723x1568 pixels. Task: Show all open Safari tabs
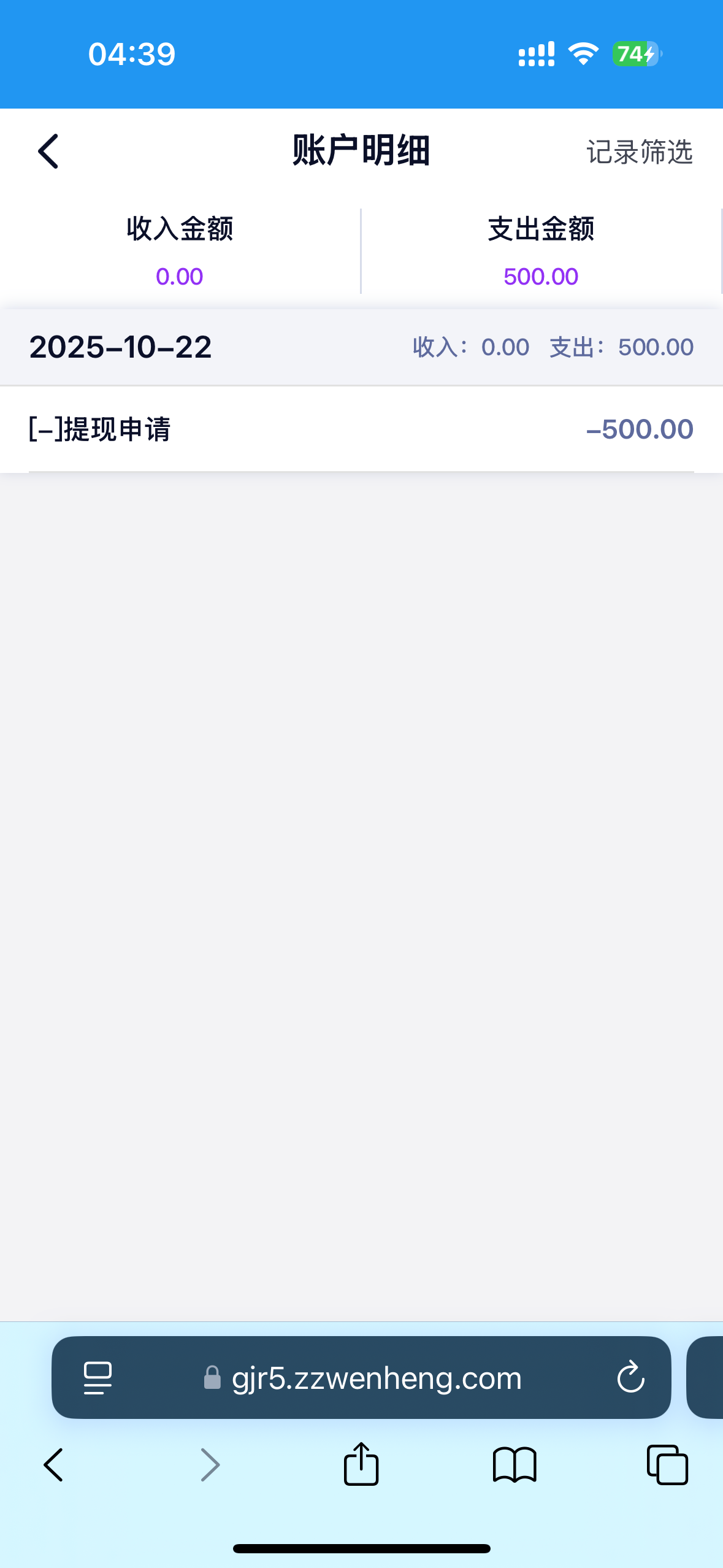pos(667,1465)
